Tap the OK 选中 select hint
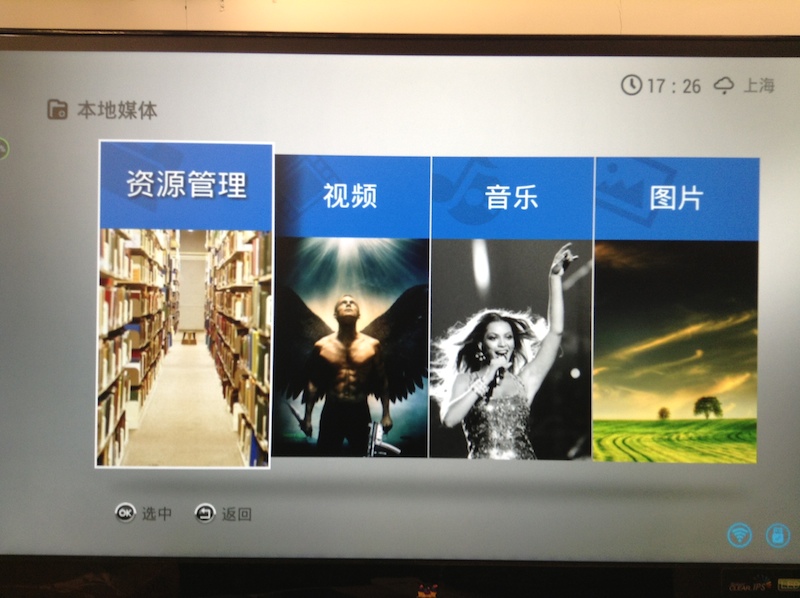Viewport: 800px width, 598px height. (x=143, y=514)
